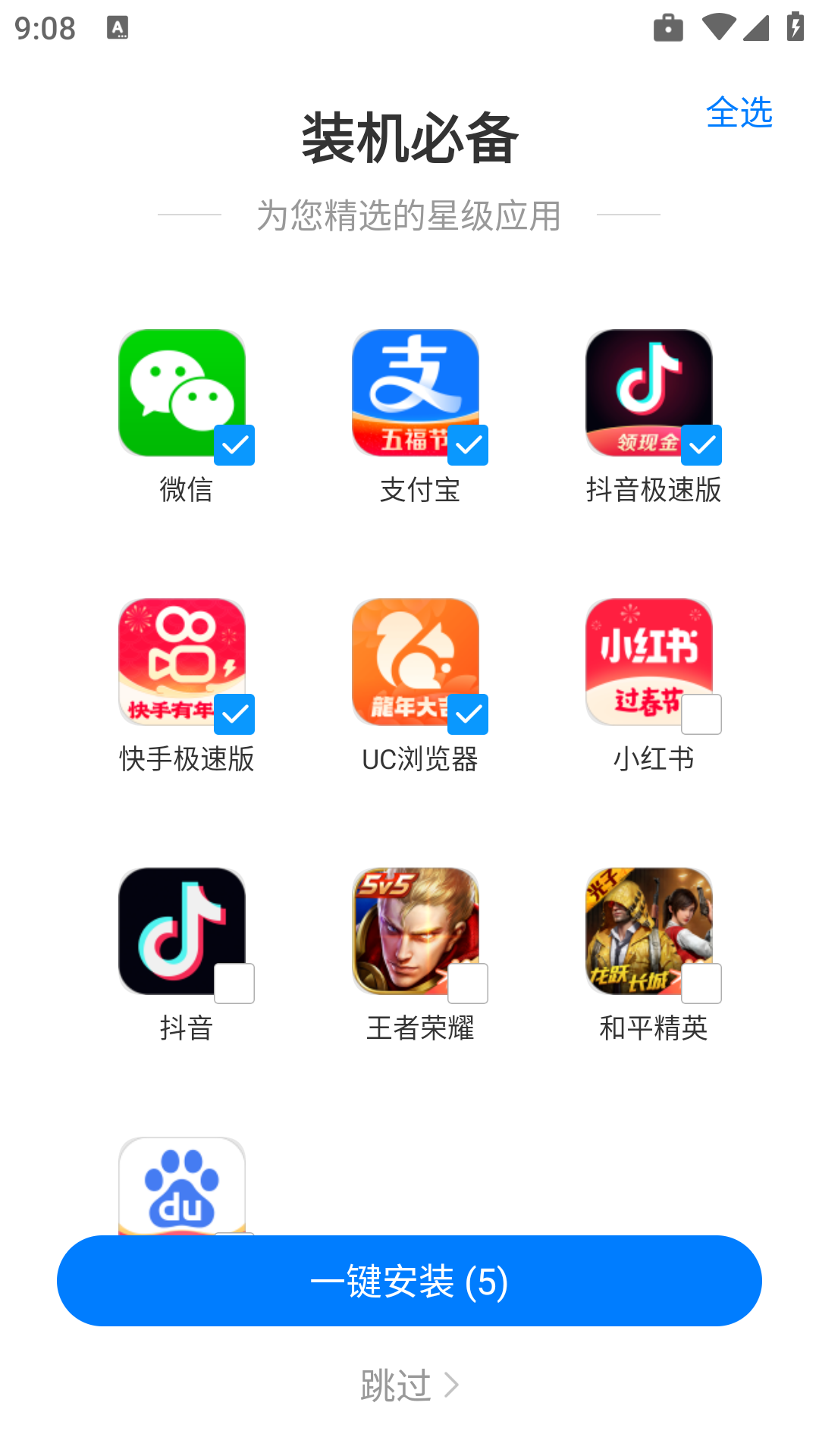Screen dimensions: 819x1456
Task: Tap 全选 to select all apps
Action: pyautogui.click(x=739, y=113)
